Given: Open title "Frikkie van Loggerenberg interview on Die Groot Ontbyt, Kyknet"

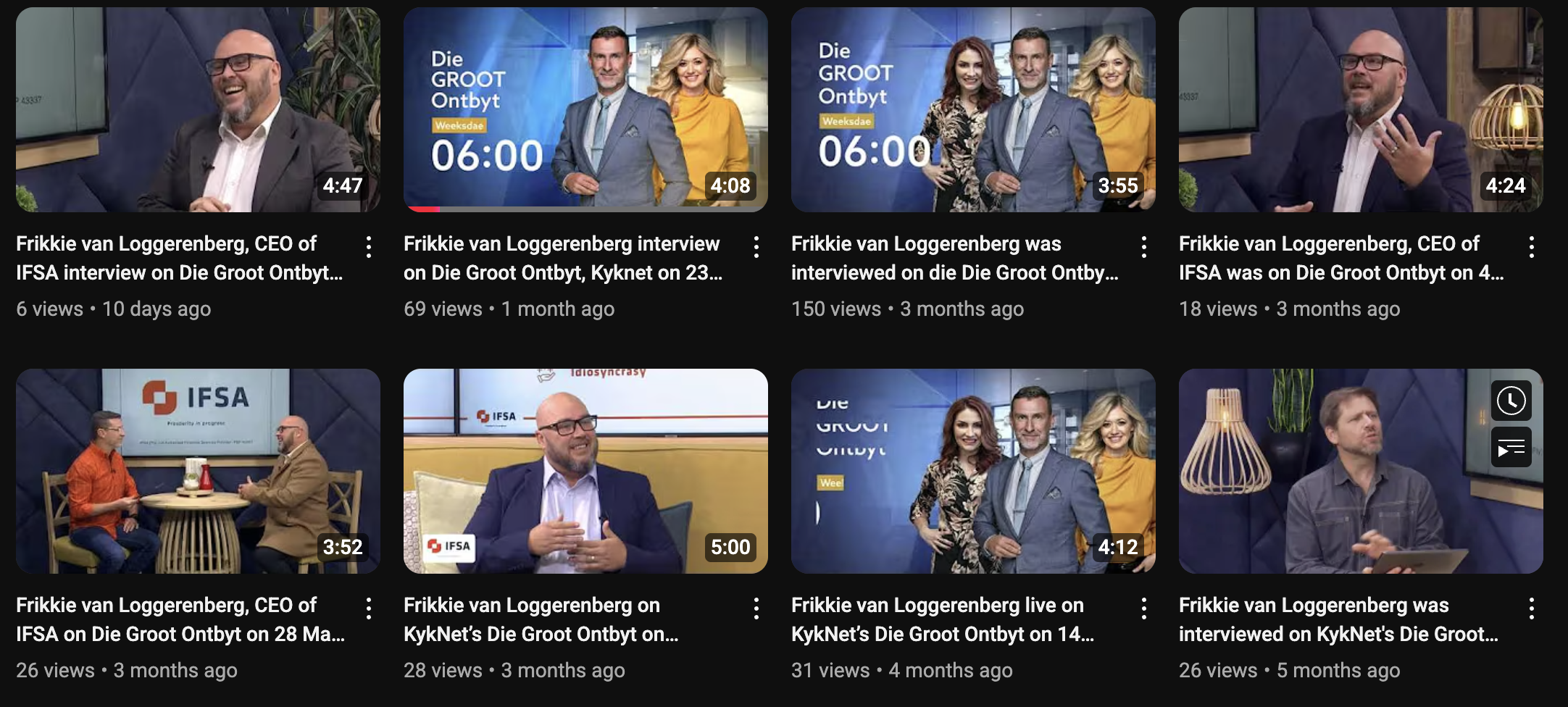Looking at the screenshot, I should 562,258.
